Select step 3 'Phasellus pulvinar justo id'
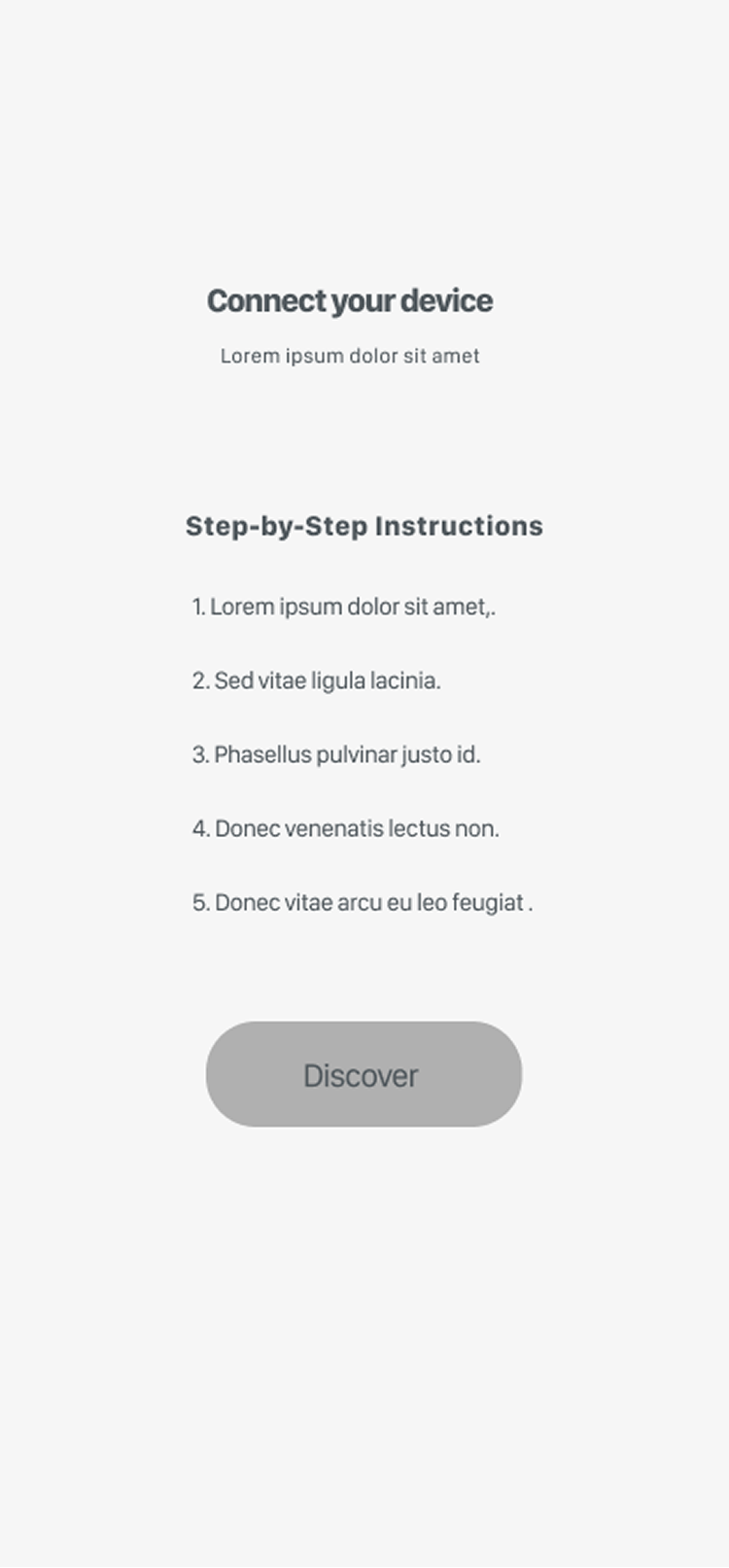 (335, 754)
